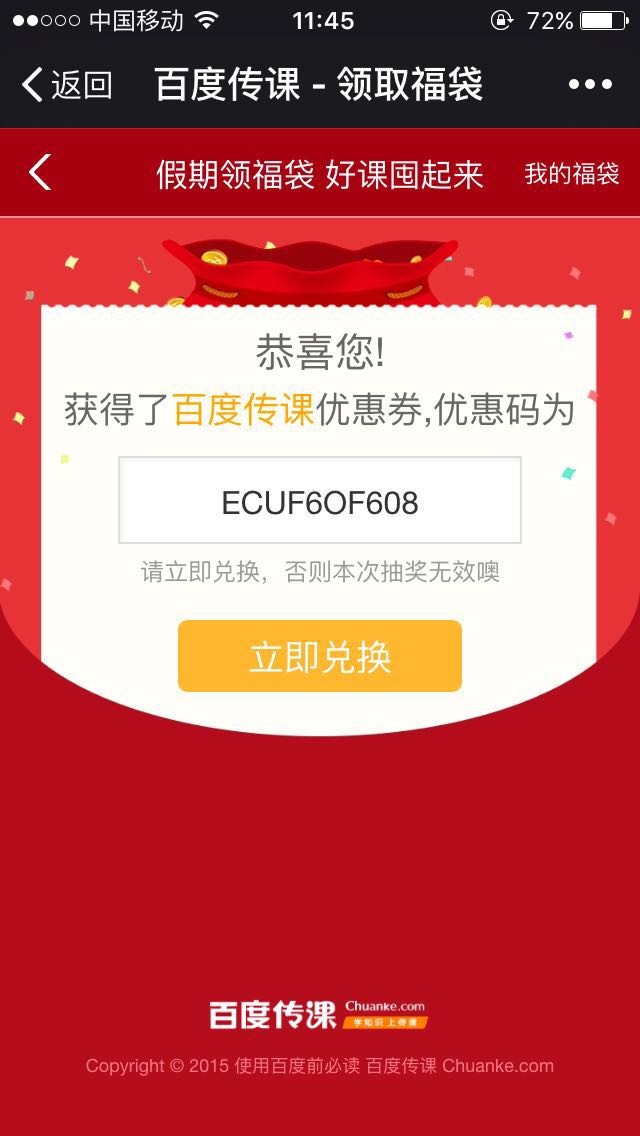Open 我的福袋 page
Image resolution: width=640 pixels, height=1136 pixels.
(x=571, y=174)
